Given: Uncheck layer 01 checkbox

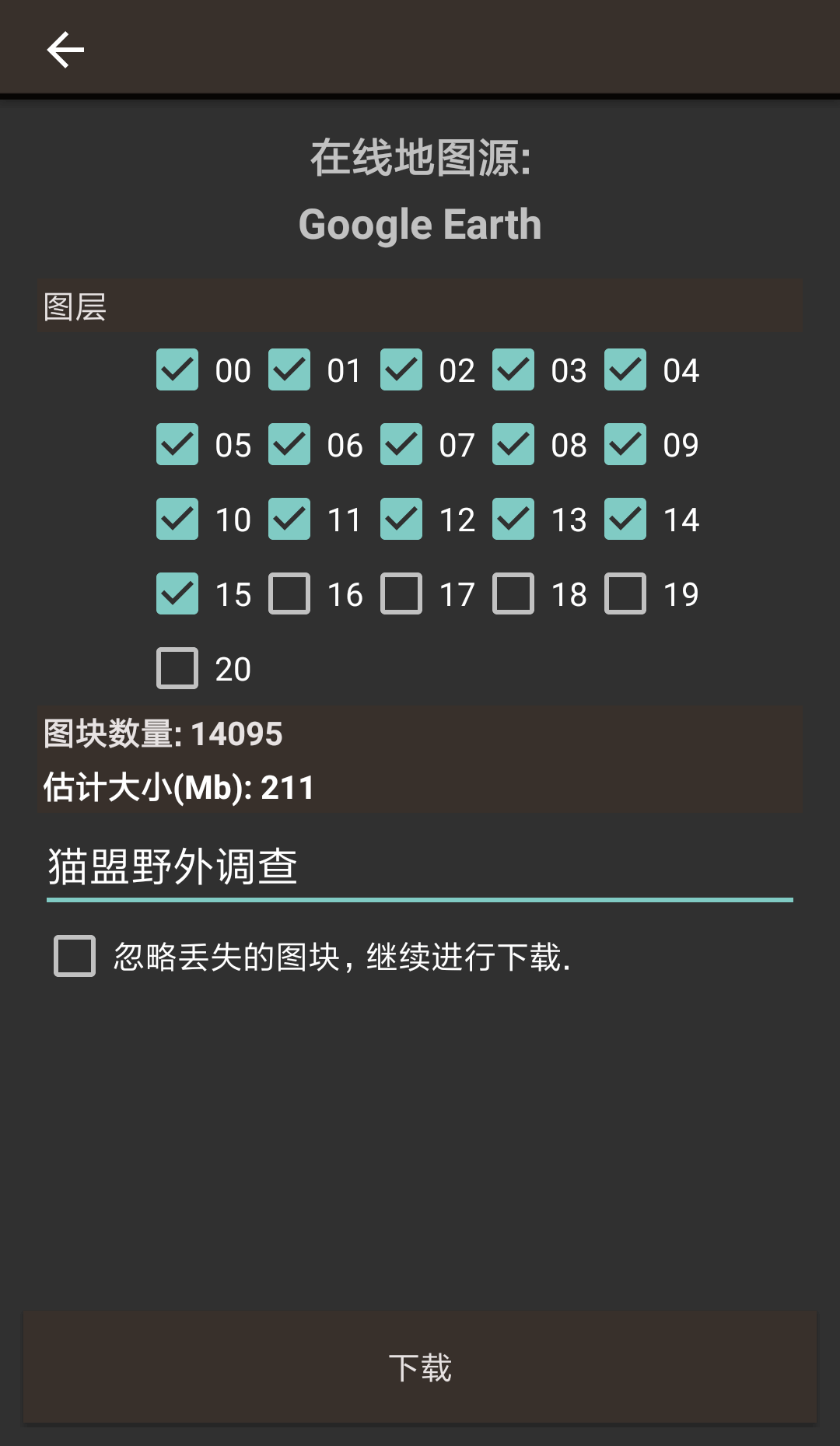Looking at the screenshot, I should click(289, 369).
